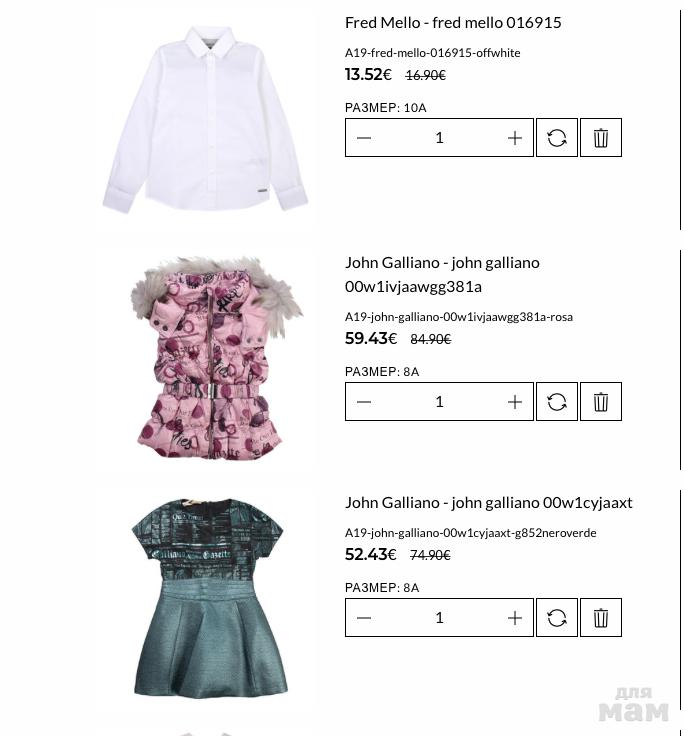The image size is (684, 736).
Task: Delete John Galliano green dress from cart
Action: point(601,618)
